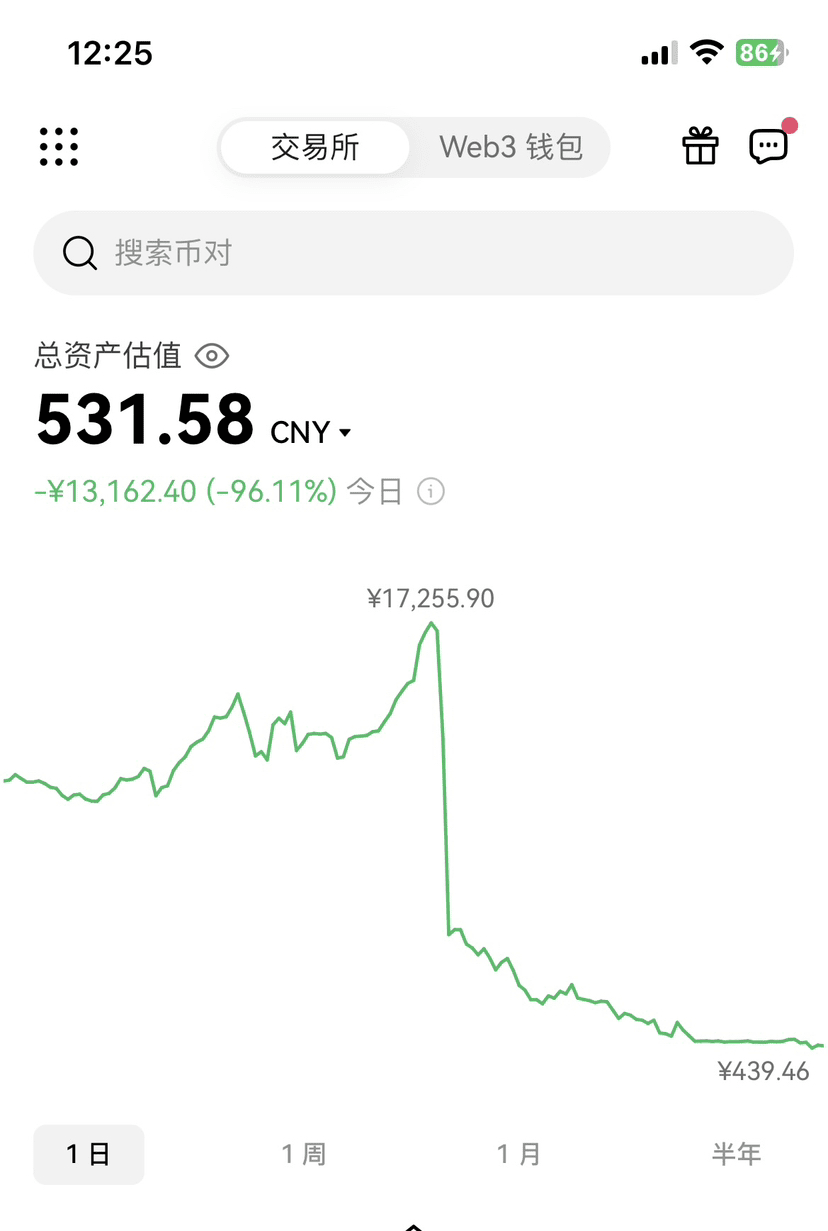Screen dimensions: 828x1231
Task: Open the gift rewards icon
Action: pos(700,146)
